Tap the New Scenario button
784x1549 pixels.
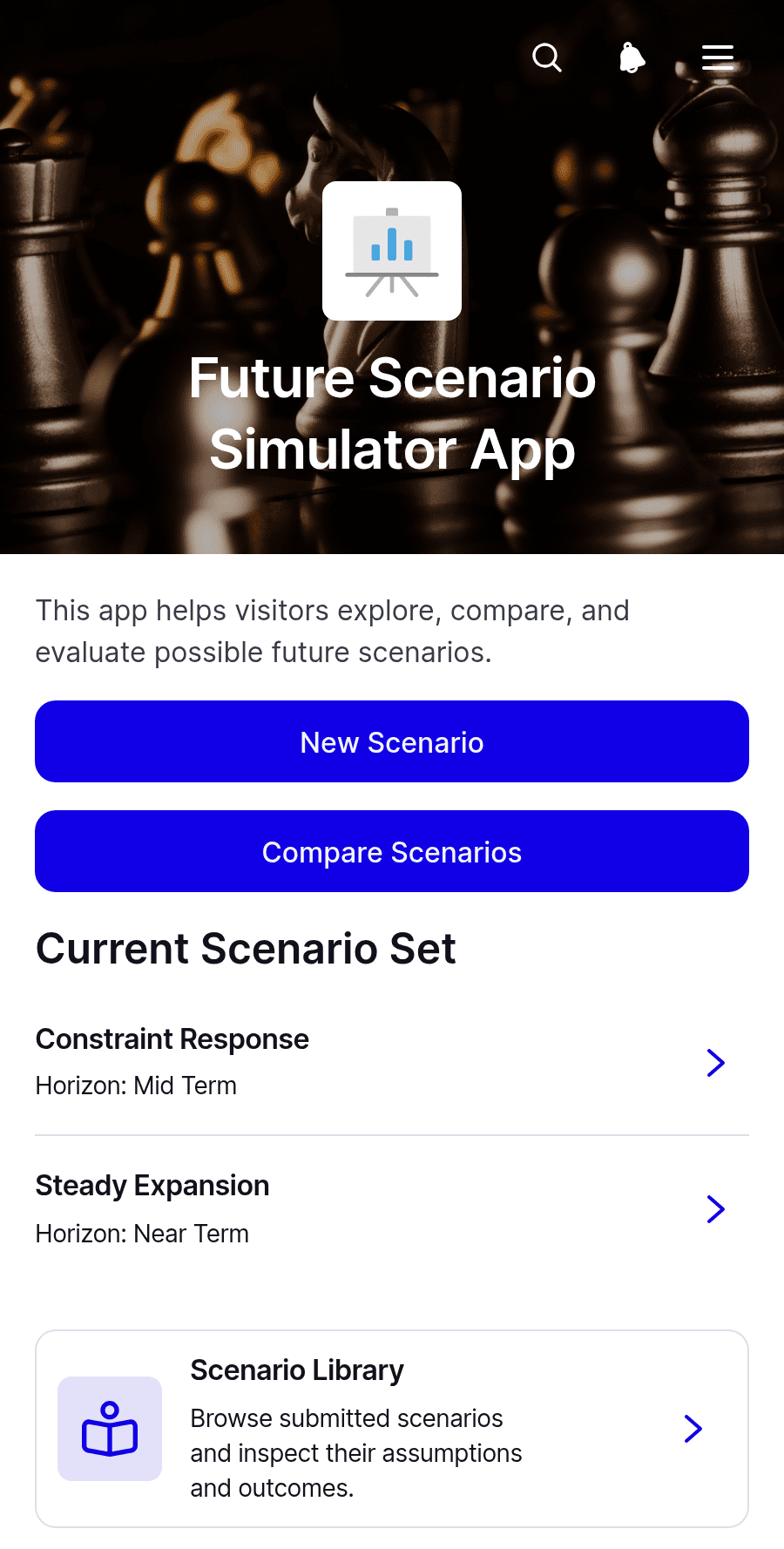(392, 741)
